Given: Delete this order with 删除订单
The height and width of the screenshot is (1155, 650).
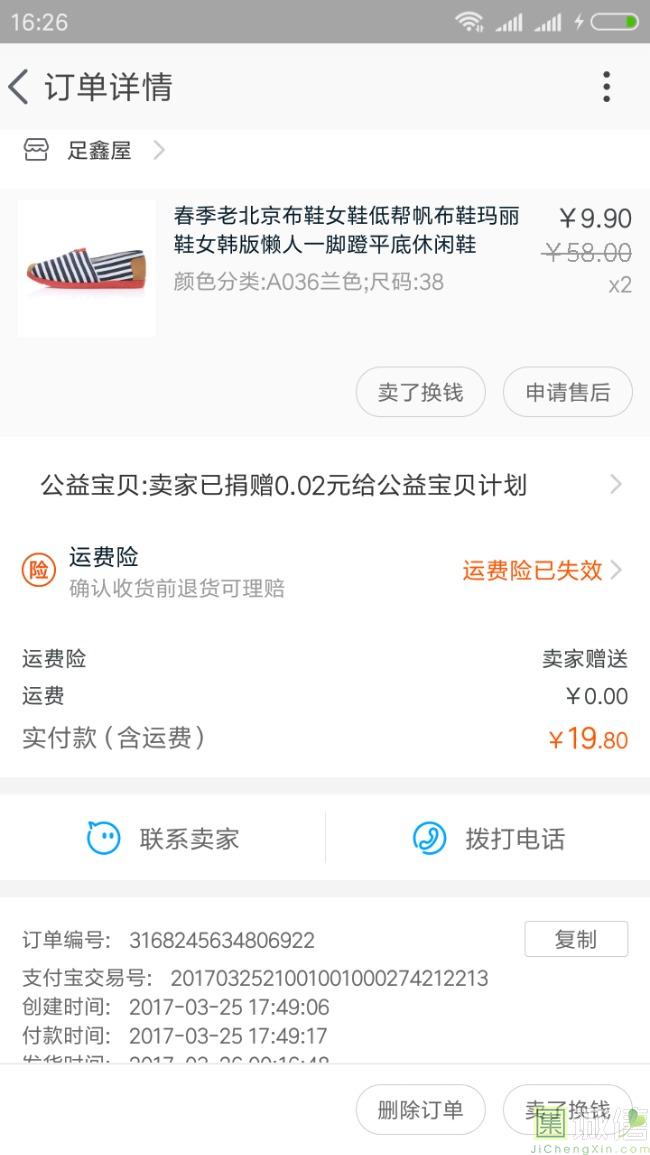Looking at the screenshot, I should [x=420, y=1110].
